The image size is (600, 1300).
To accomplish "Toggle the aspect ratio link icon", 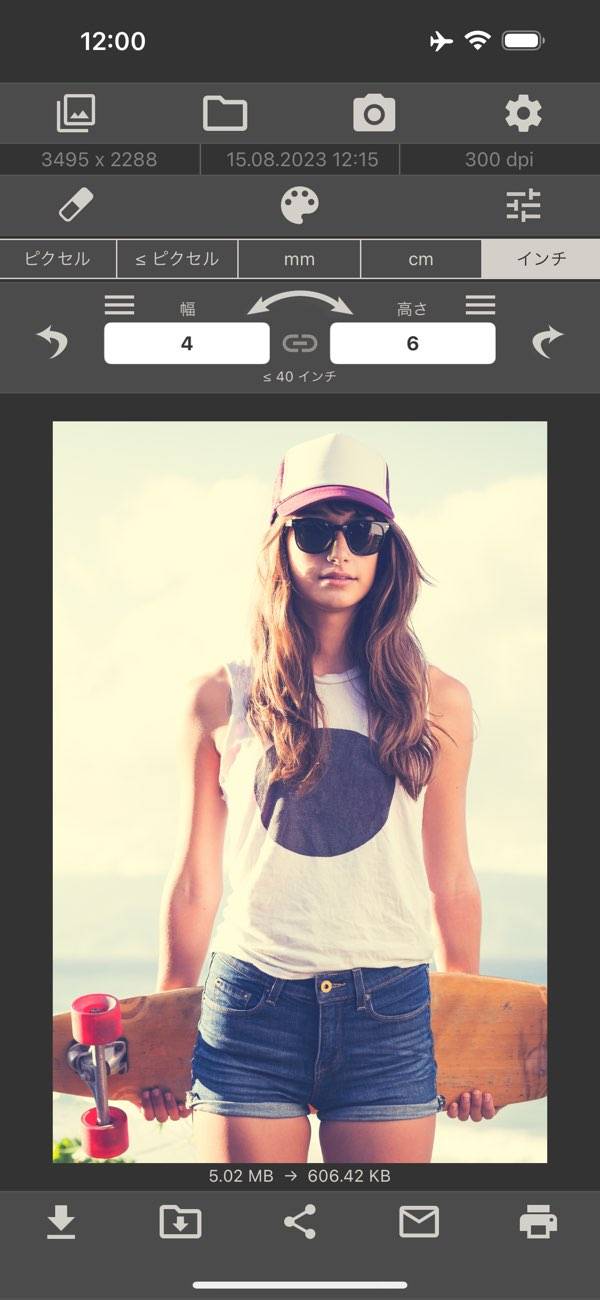I will tap(299, 343).
